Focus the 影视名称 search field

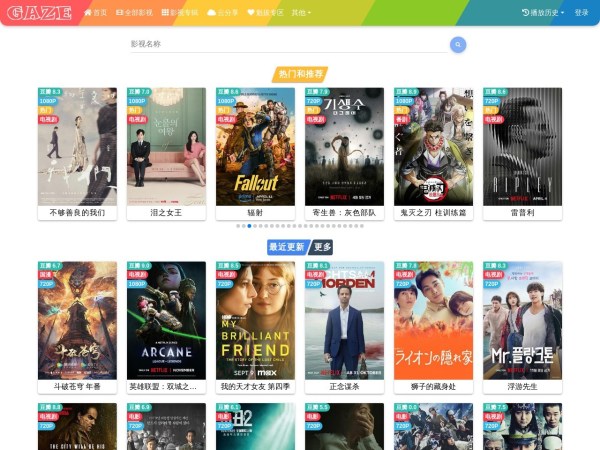point(288,44)
